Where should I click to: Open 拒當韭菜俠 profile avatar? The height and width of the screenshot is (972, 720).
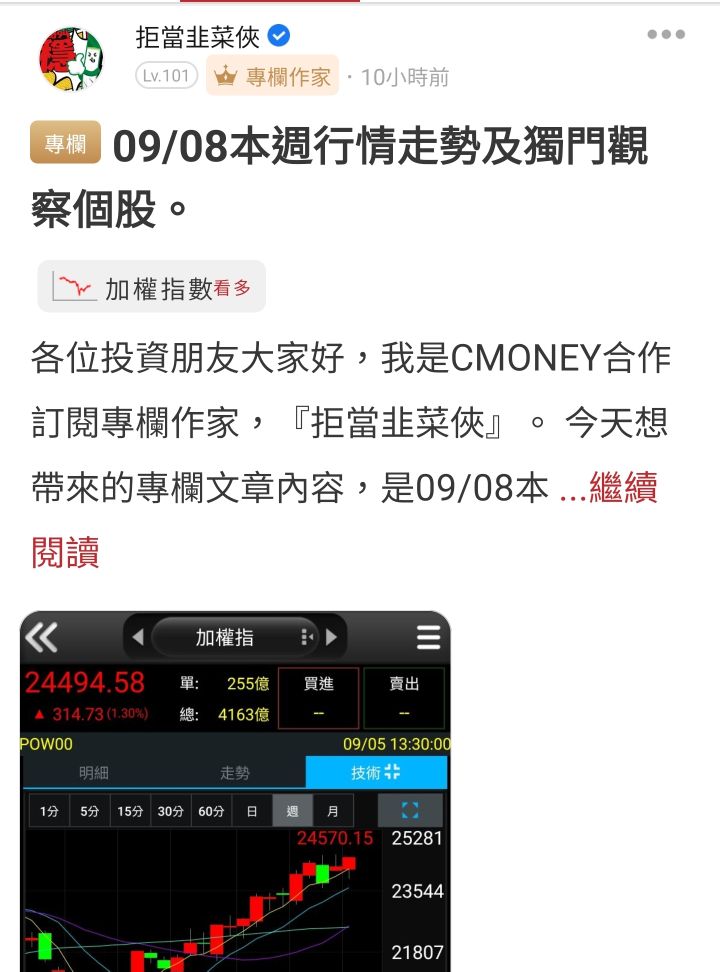[71, 59]
